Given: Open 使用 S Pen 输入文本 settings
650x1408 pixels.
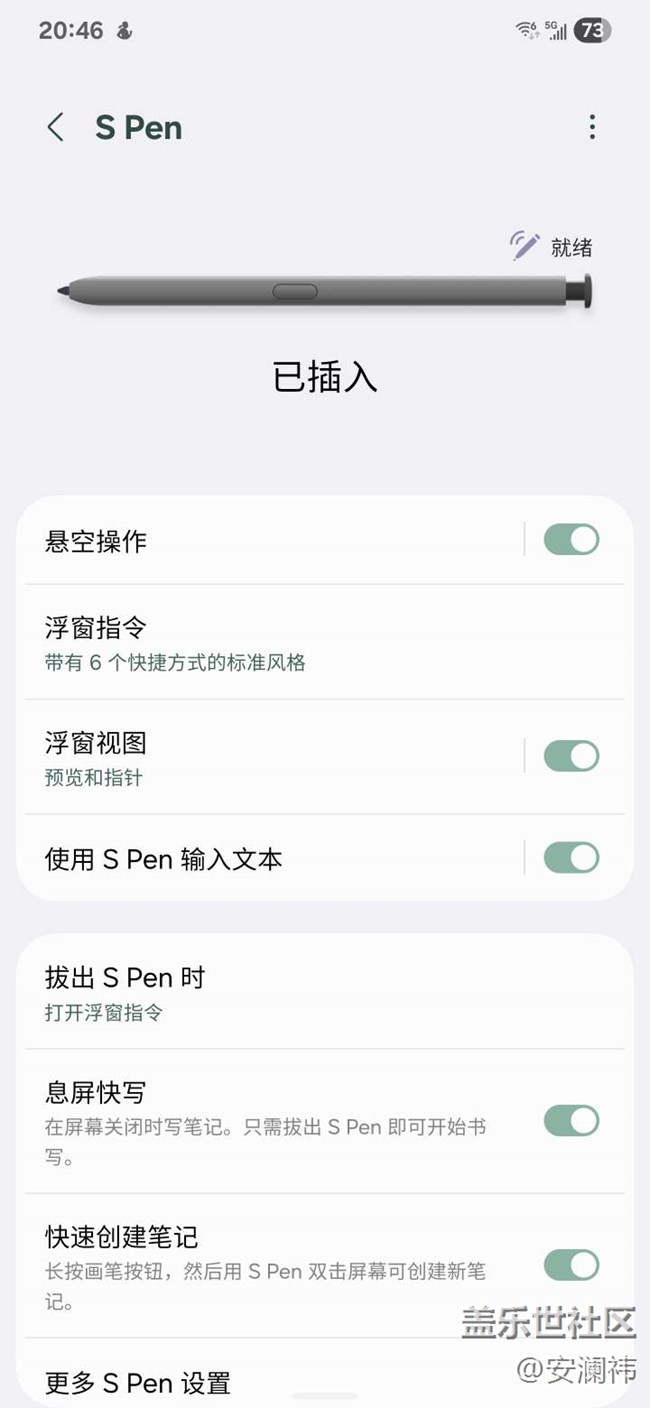Looking at the screenshot, I should pos(270,859).
